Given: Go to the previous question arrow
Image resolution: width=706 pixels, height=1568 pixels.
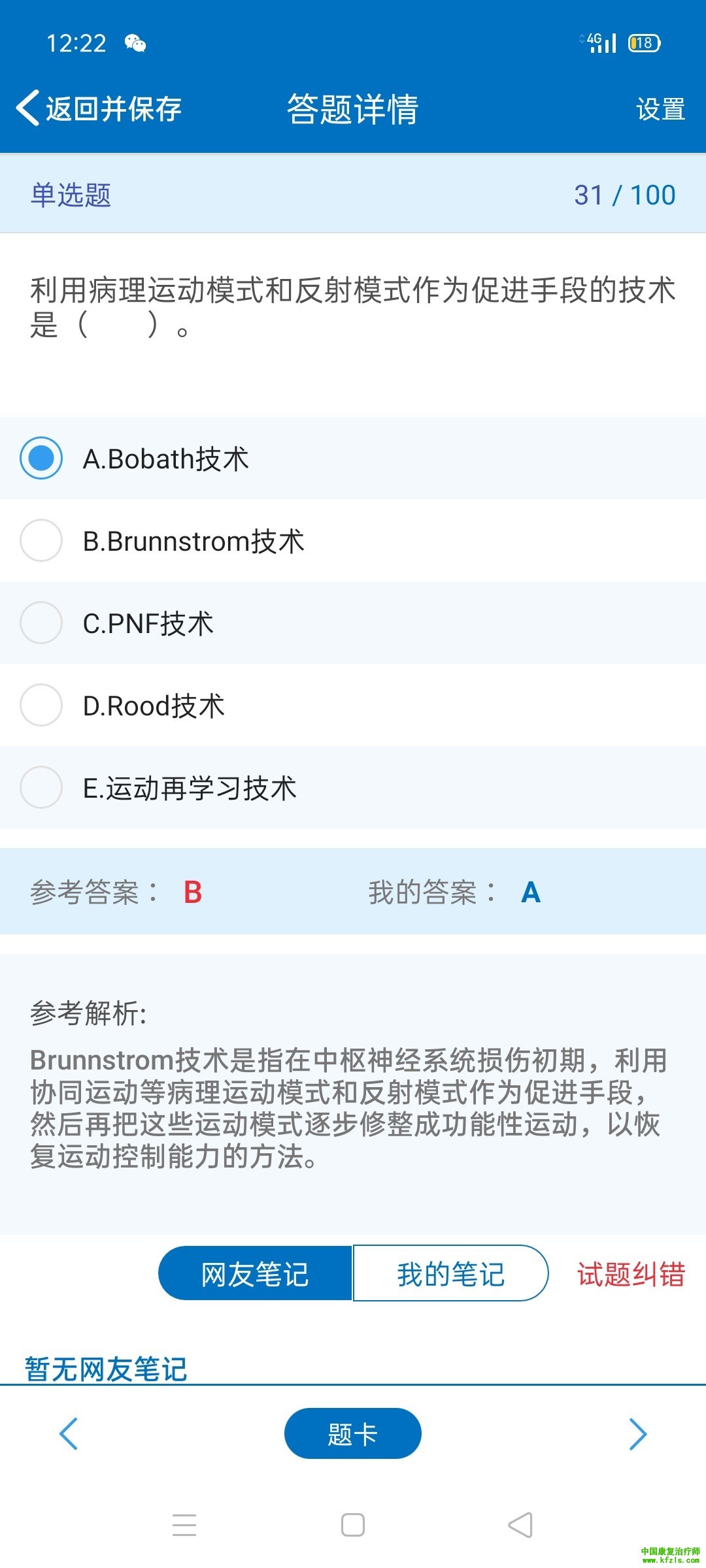Looking at the screenshot, I should 69,1433.
